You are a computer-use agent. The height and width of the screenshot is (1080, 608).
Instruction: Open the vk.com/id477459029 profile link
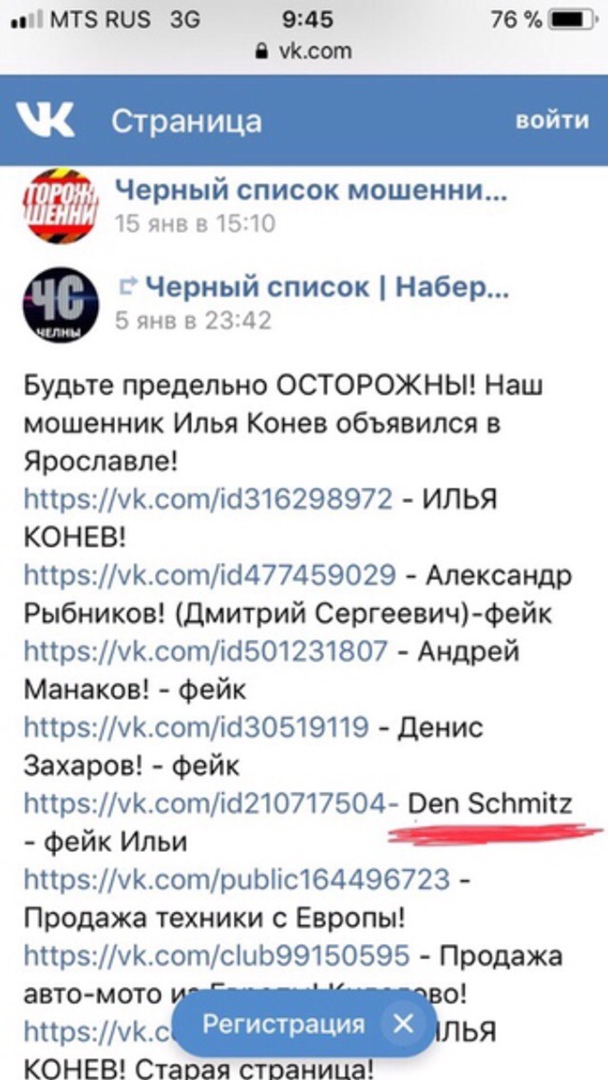[x=209, y=575]
